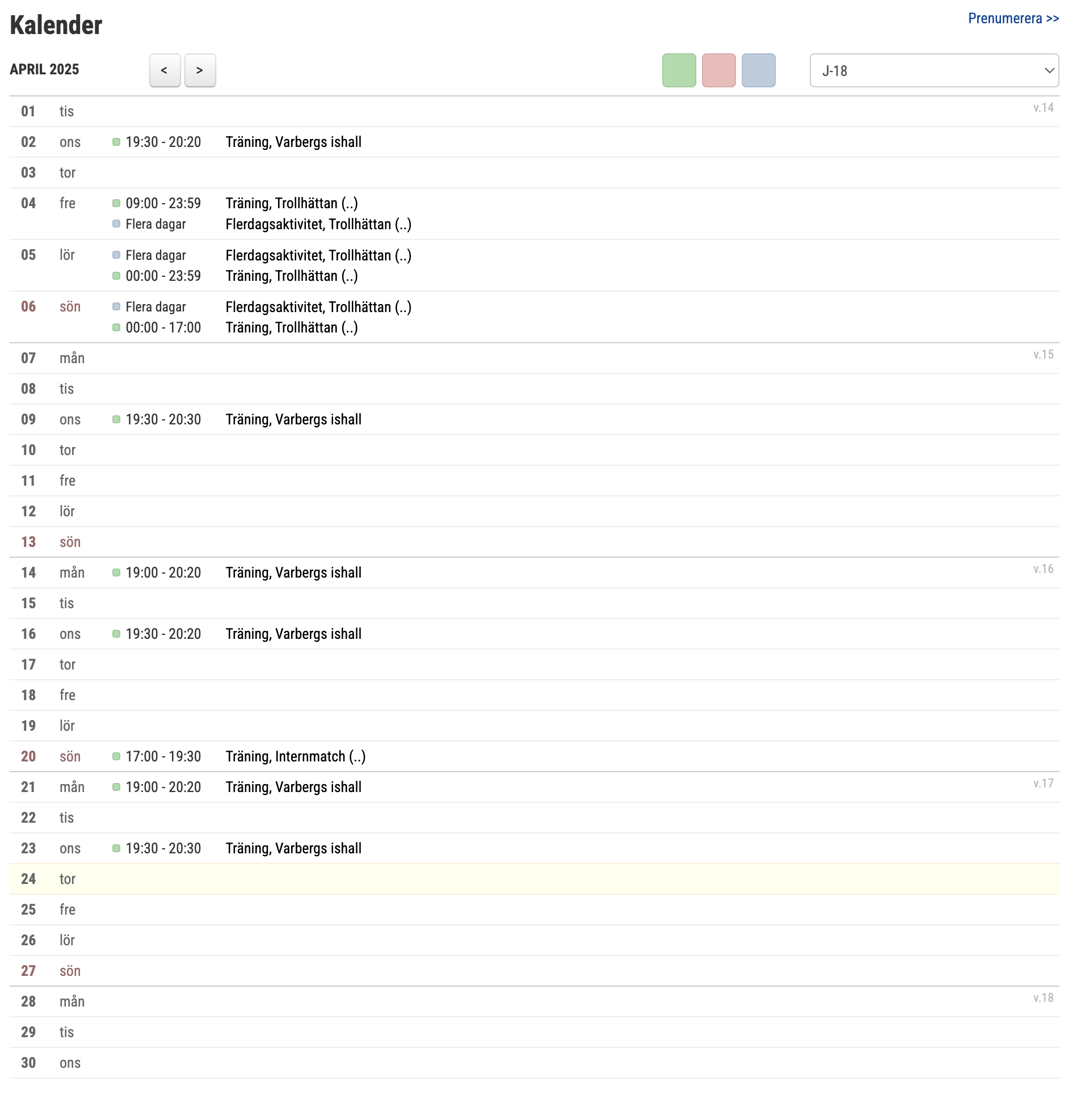Viewport: 1068px width, 1120px height.
Task: Open the Internmatch training on April 20
Action: click(296, 757)
